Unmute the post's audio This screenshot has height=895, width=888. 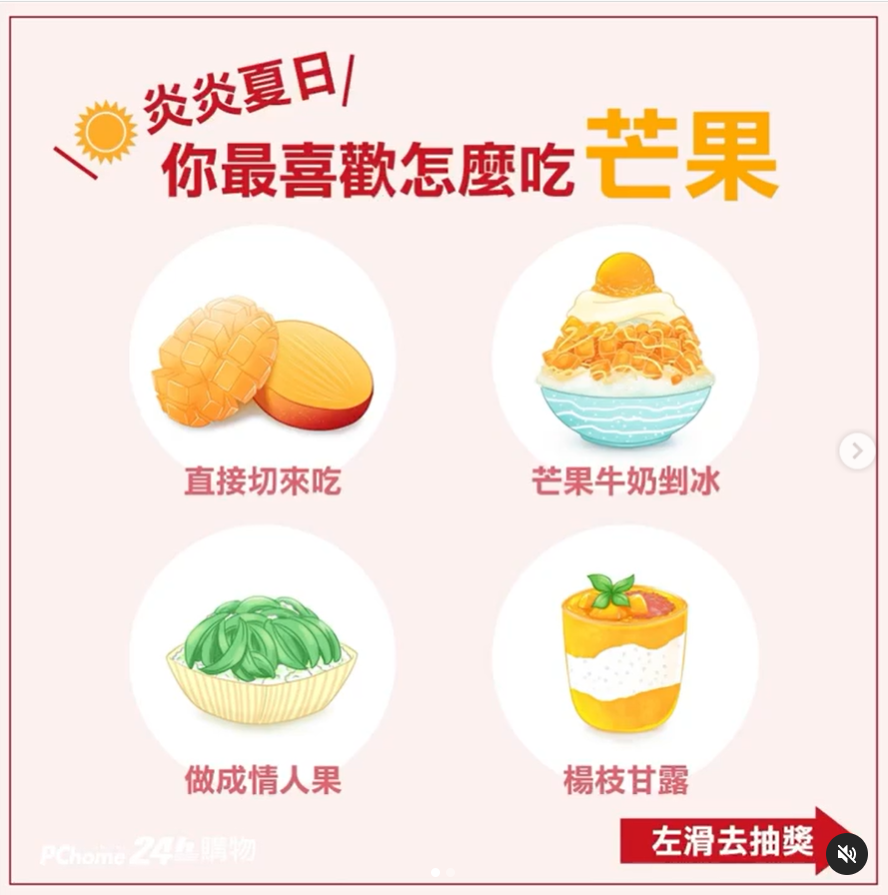pyautogui.click(x=847, y=854)
